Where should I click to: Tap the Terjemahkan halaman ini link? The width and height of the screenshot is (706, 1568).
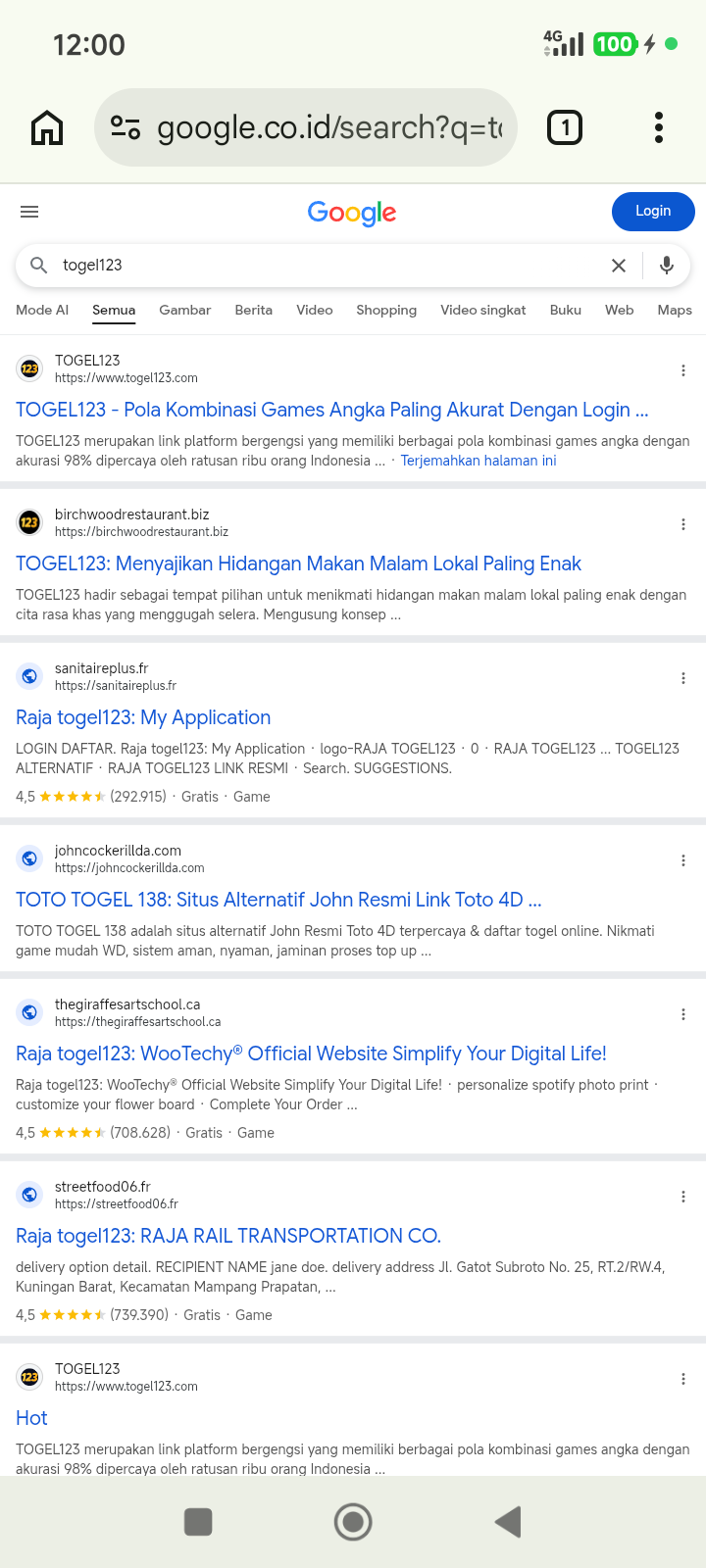pyautogui.click(x=479, y=461)
